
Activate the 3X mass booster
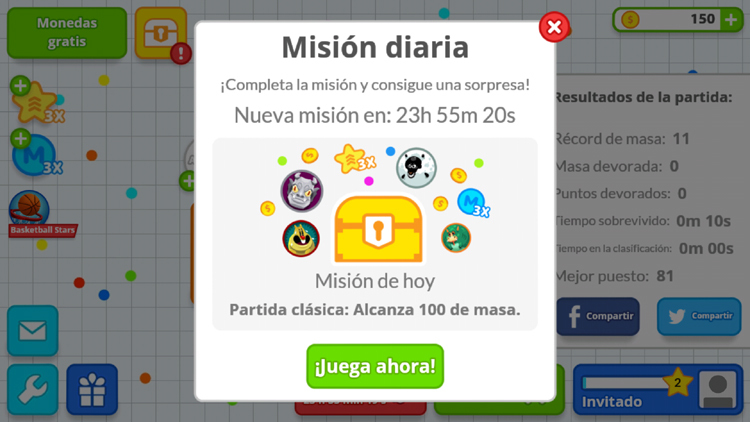pyautogui.click(x=33, y=155)
